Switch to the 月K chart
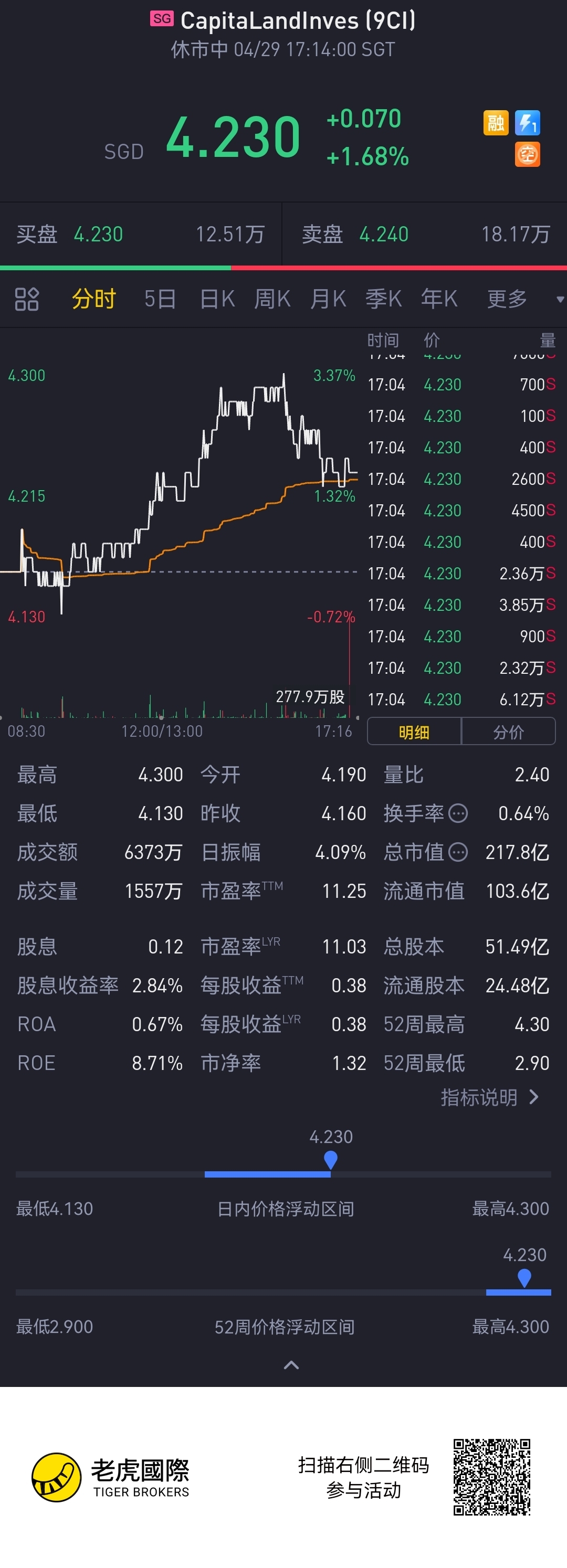Image resolution: width=567 pixels, height=1568 pixels. point(328,299)
